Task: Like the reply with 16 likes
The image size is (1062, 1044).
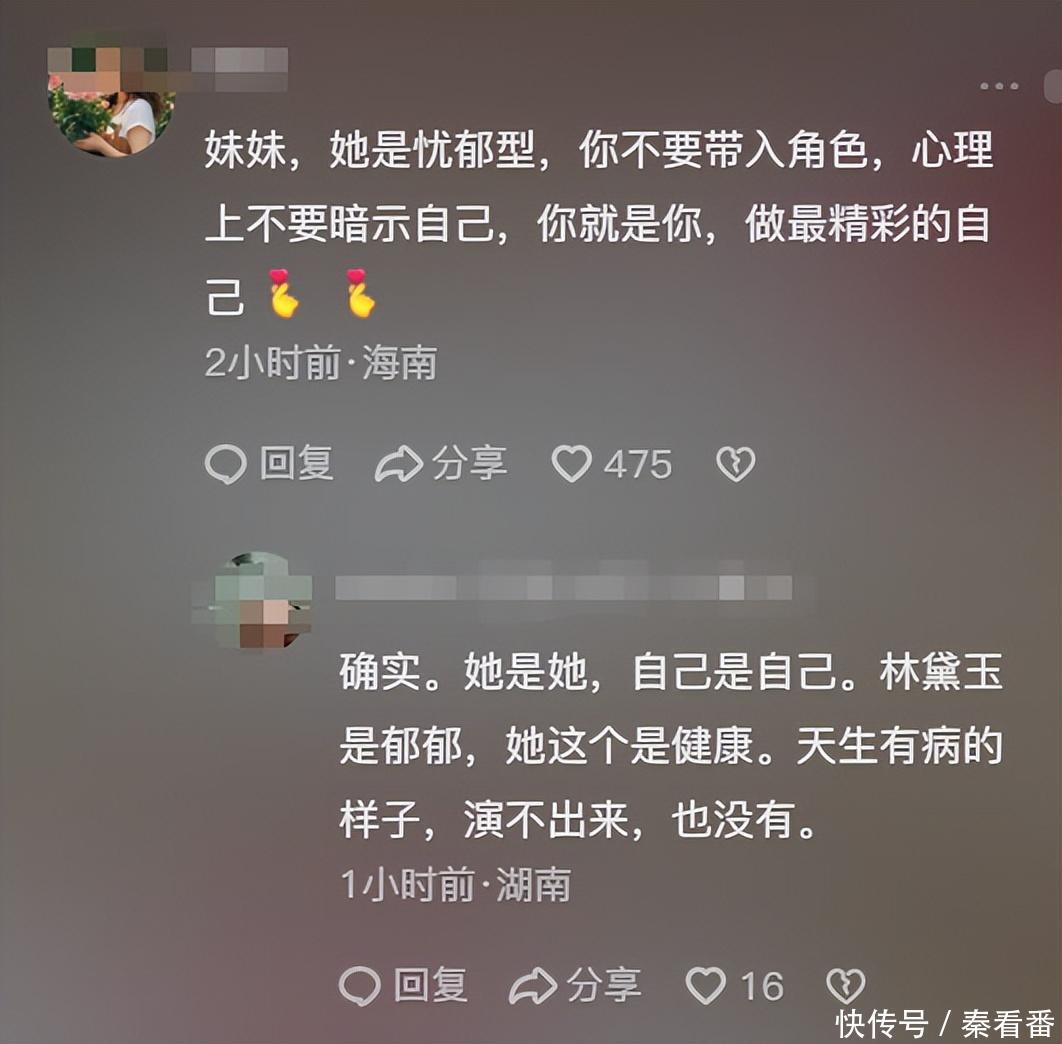Action: (x=706, y=986)
